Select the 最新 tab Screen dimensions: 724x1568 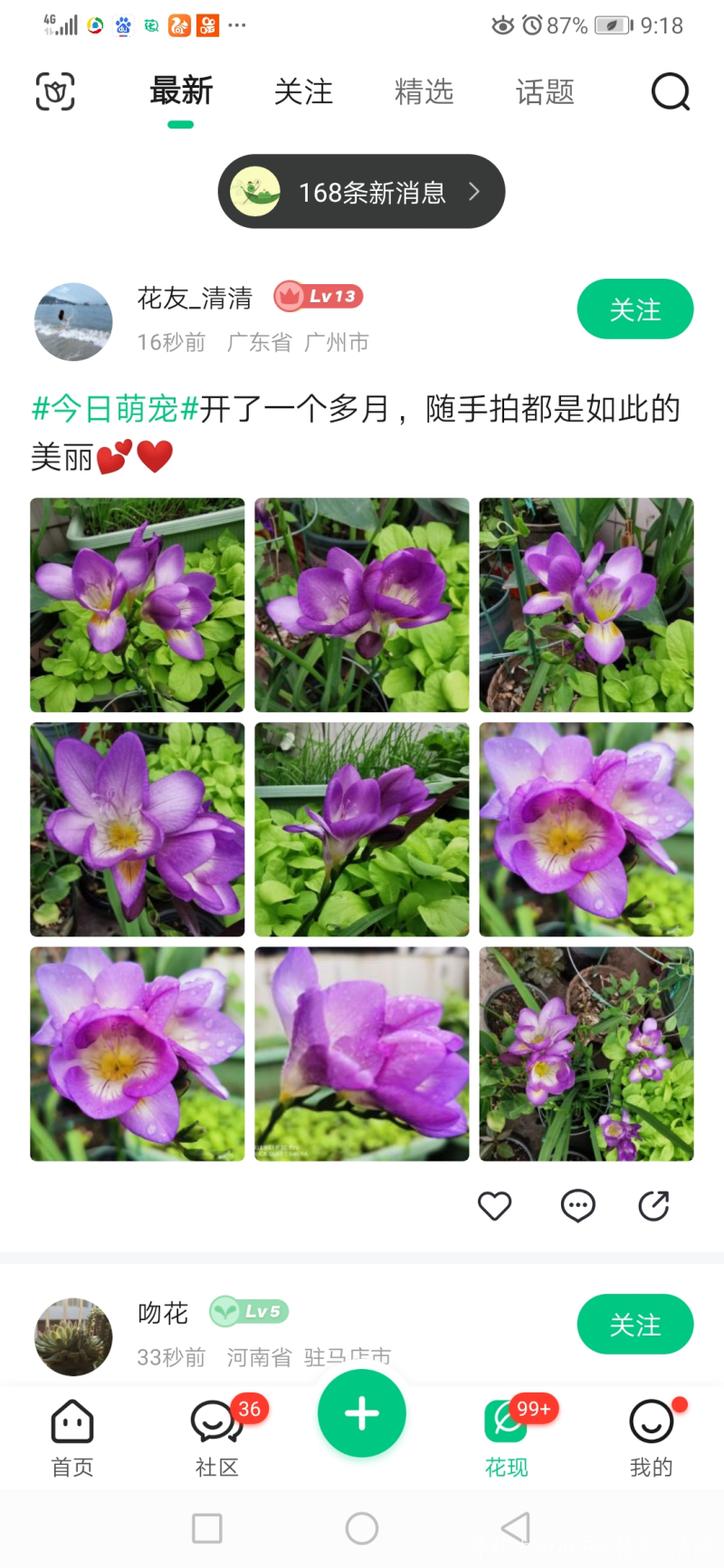pyautogui.click(x=181, y=91)
